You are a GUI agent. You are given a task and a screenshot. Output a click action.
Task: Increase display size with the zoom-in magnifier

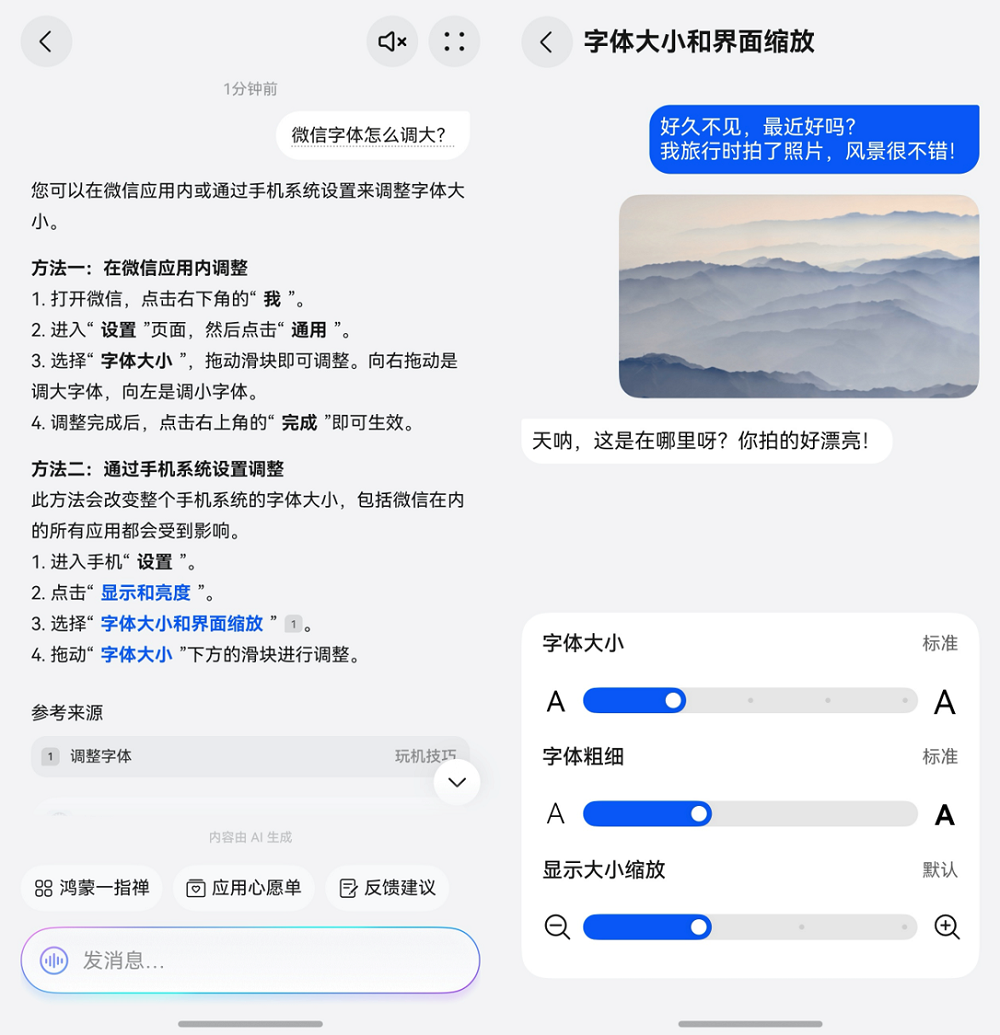tap(946, 927)
